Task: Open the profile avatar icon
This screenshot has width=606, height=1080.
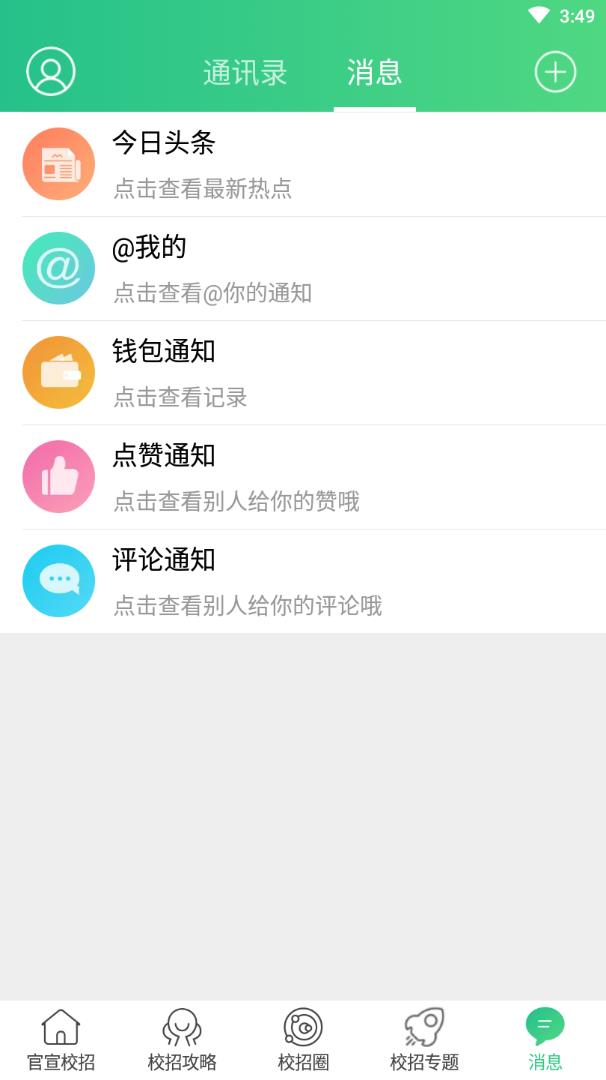Action: click(51, 72)
